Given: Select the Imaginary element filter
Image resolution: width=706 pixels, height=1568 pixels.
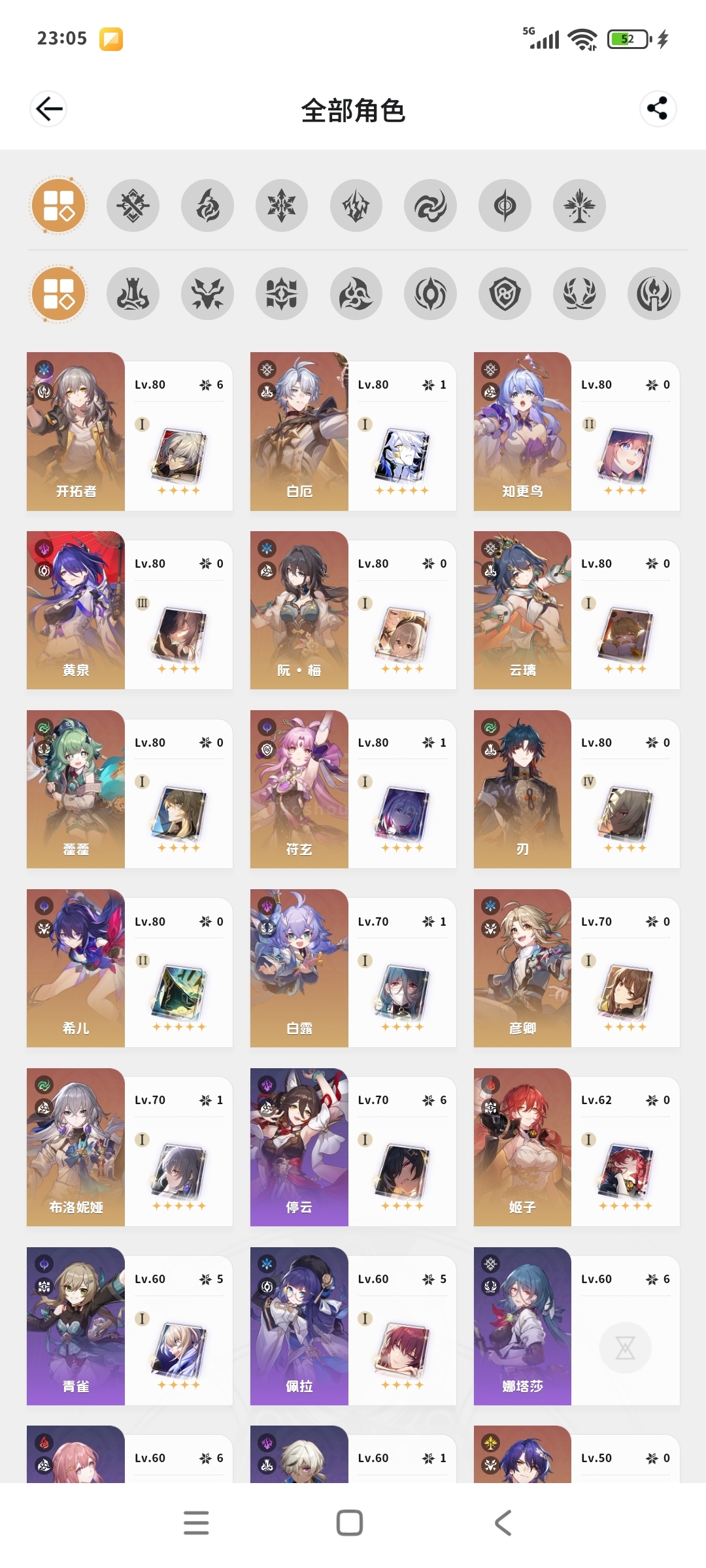Looking at the screenshot, I should pos(579,206).
